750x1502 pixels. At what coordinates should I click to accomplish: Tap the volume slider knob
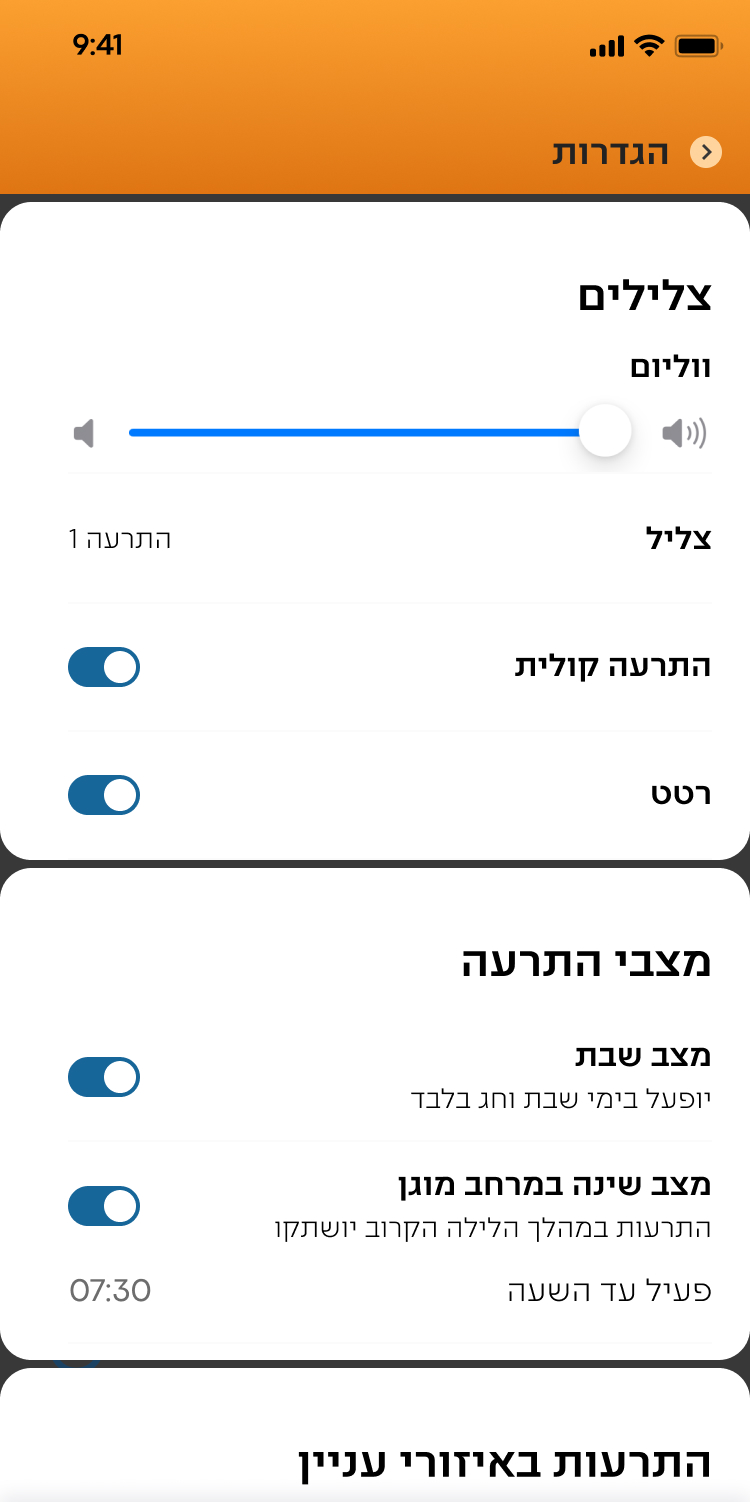click(x=604, y=432)
